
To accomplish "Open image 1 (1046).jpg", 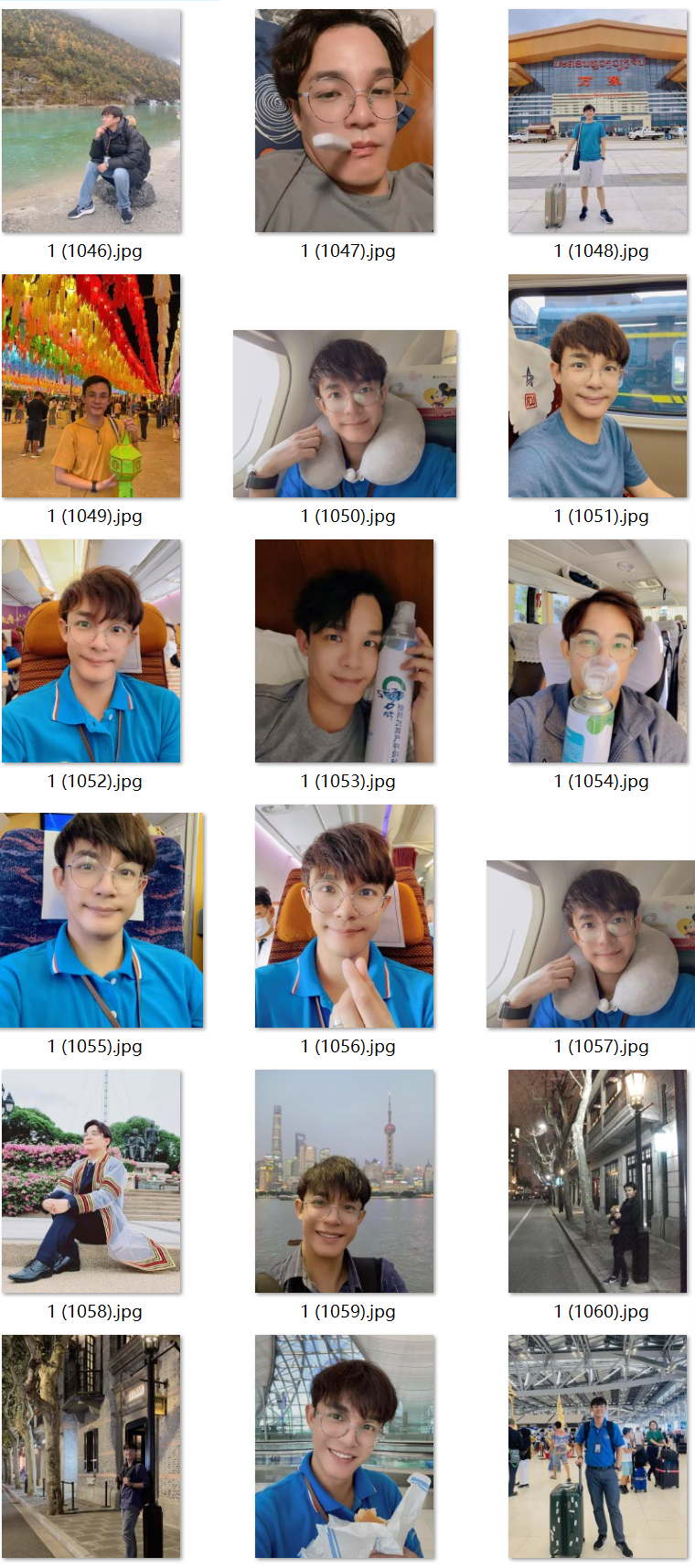I will coord(91,121).
